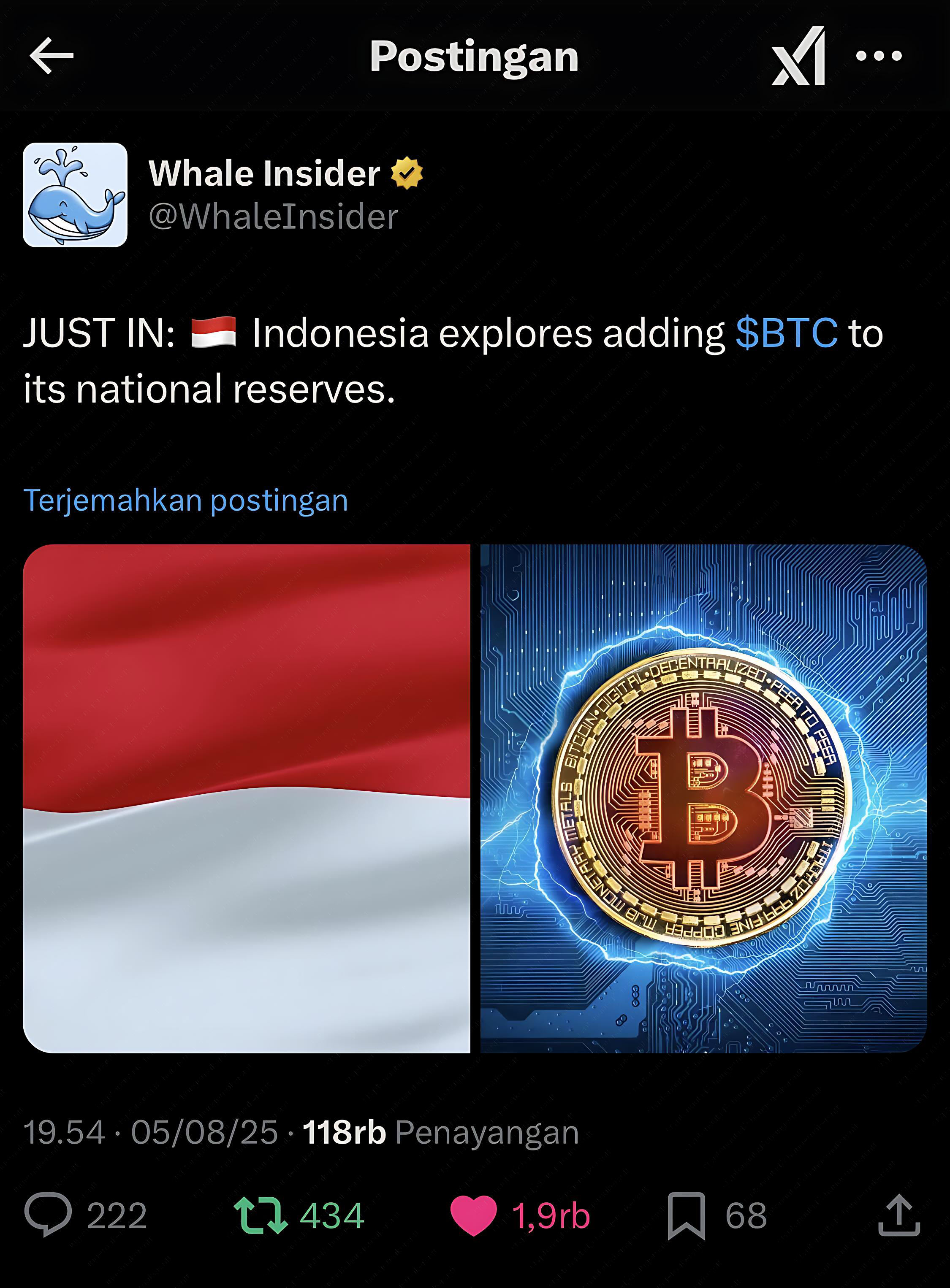
Task: Open the $BTC cashtag link
Action: [786, 333]
